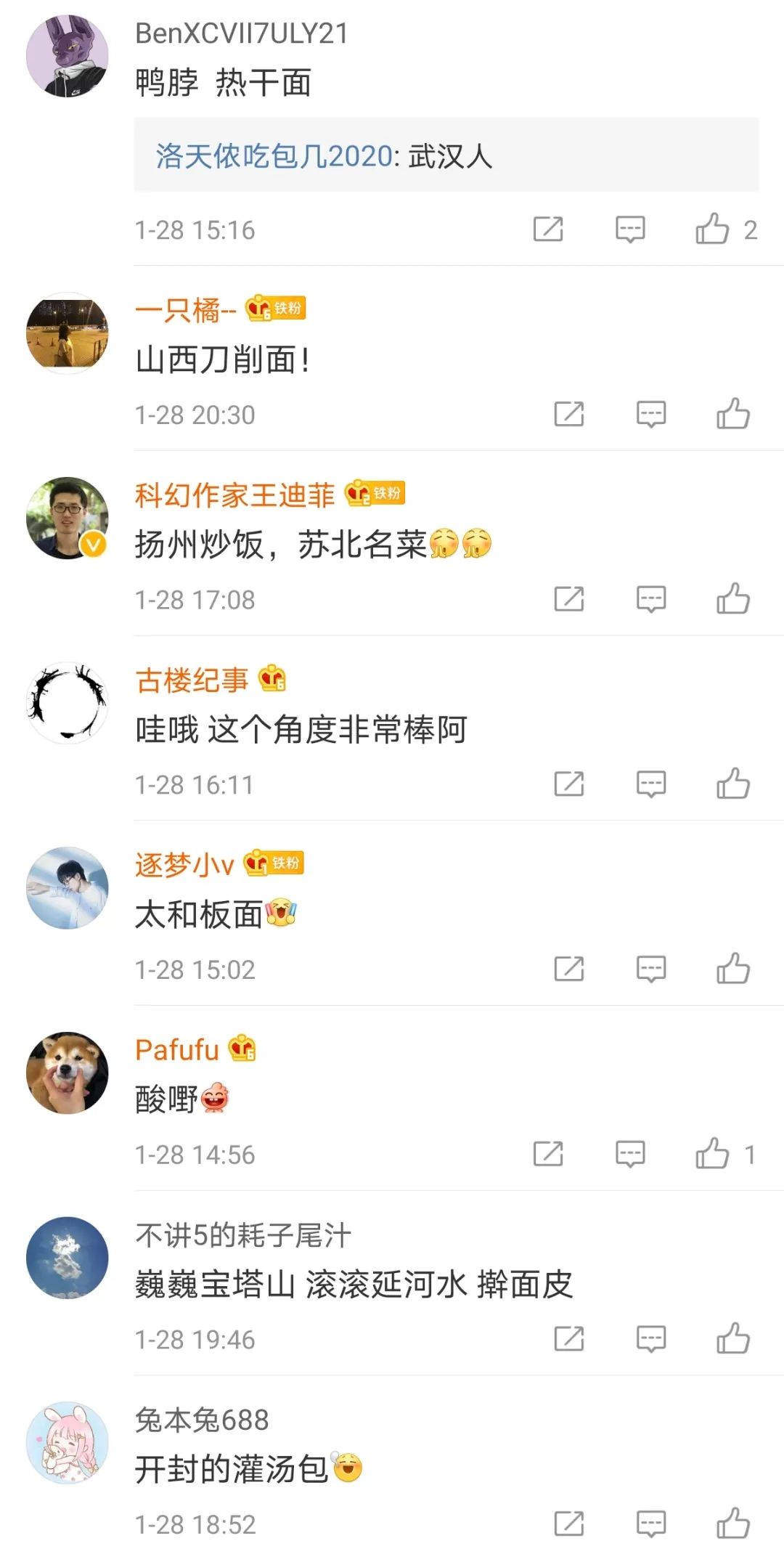The width and height of the screenshot is (784, 1554).
Task: Open the comment bubble on 开封的灌汤包 reply
Action: pyautogui.click(x=651, y=1521)
